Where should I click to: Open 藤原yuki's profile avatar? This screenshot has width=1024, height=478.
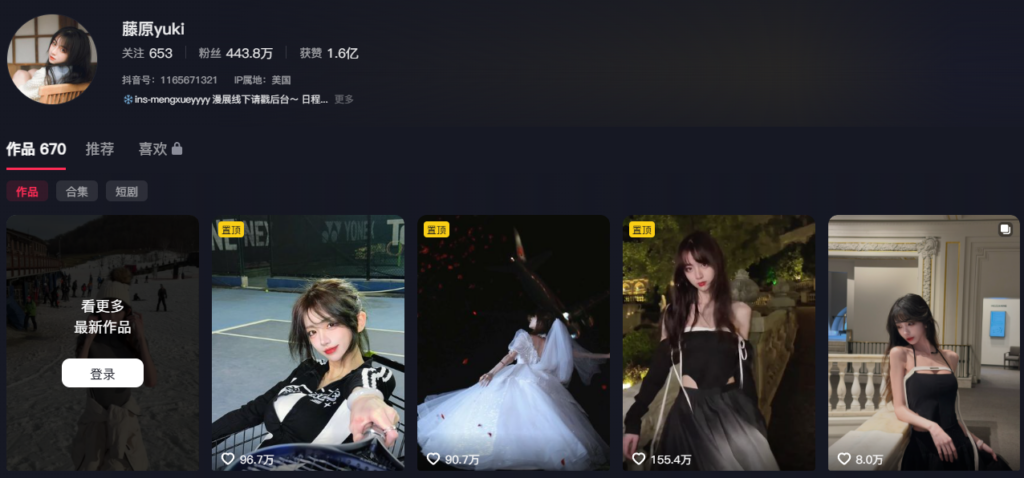(x=52, y=58)
